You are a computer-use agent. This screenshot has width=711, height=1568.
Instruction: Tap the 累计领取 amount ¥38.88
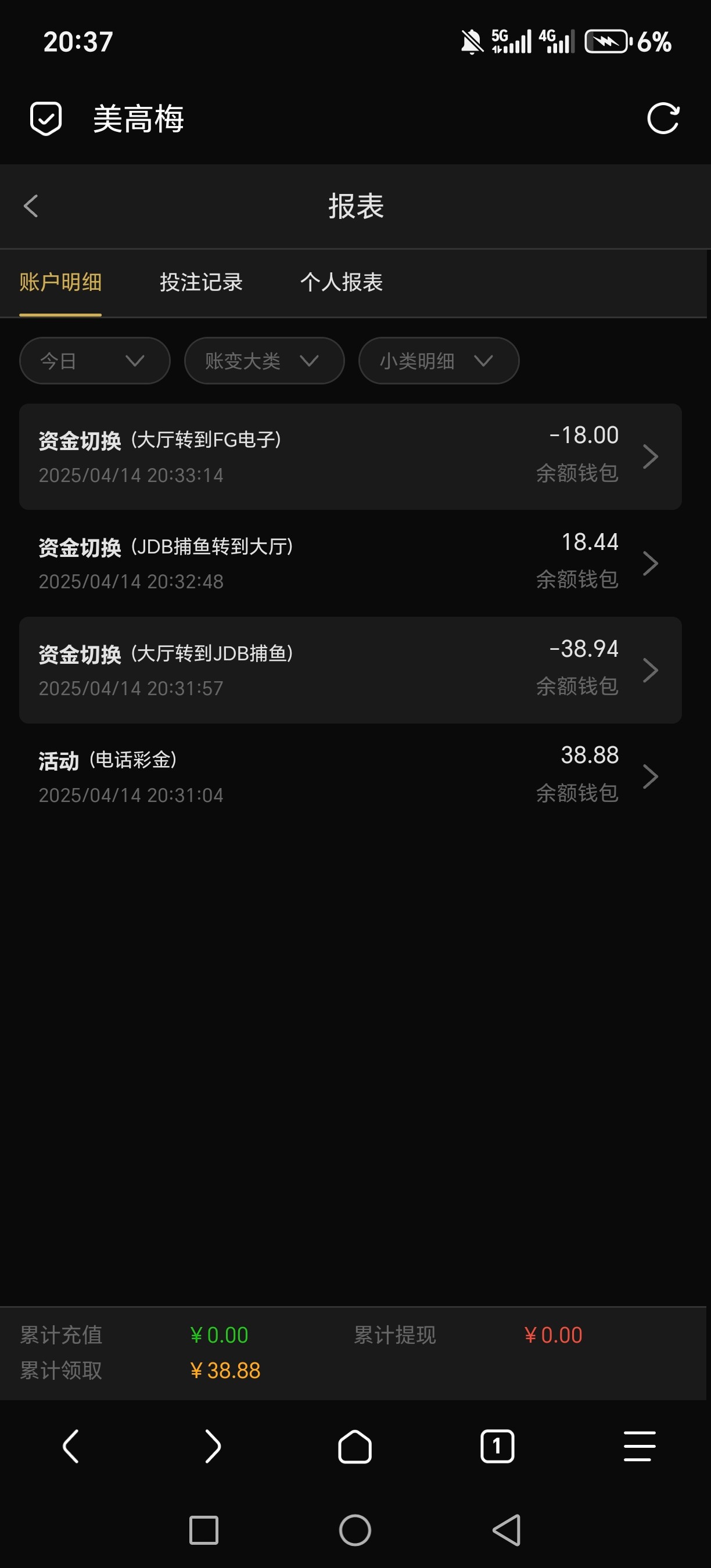(x=225, y=1370)
